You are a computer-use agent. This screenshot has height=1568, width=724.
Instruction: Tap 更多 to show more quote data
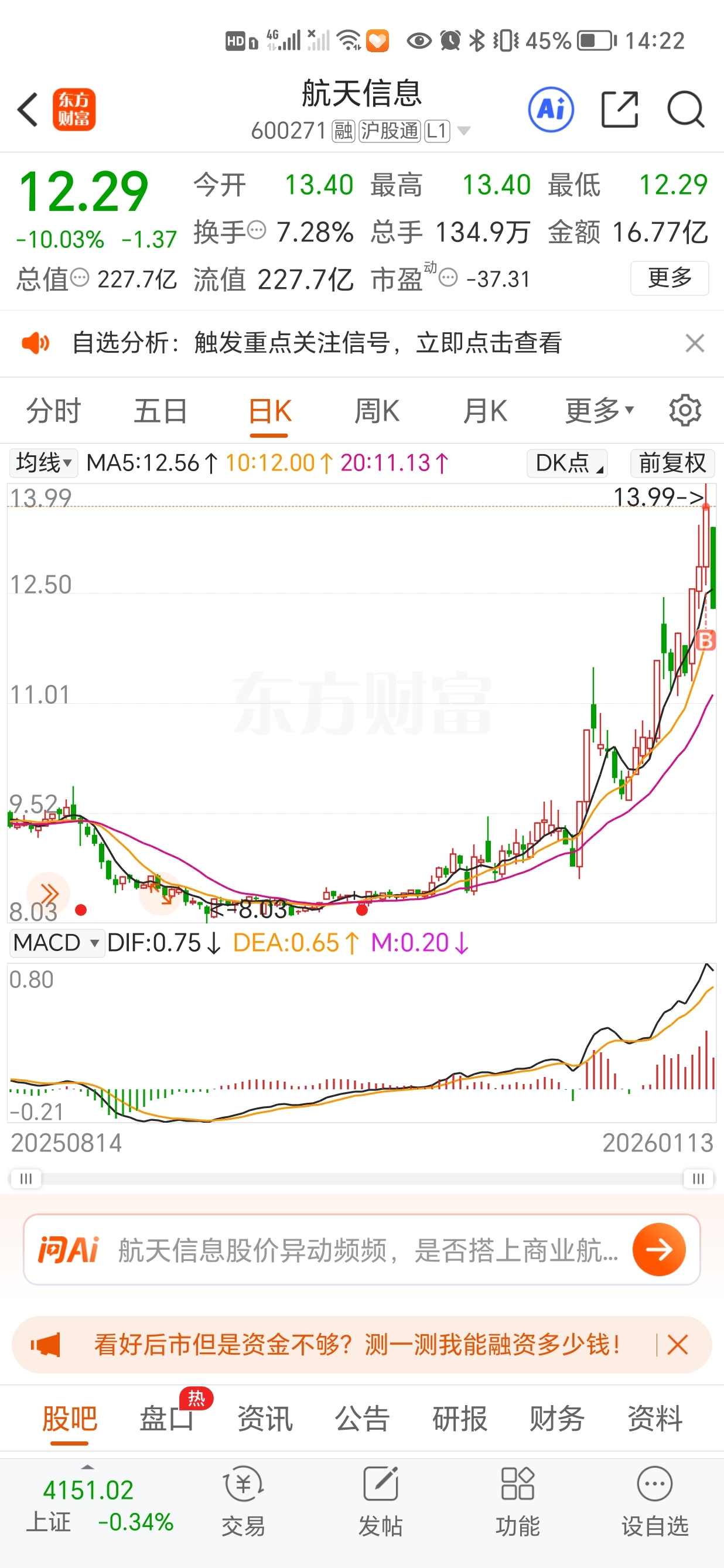(670, 278)
